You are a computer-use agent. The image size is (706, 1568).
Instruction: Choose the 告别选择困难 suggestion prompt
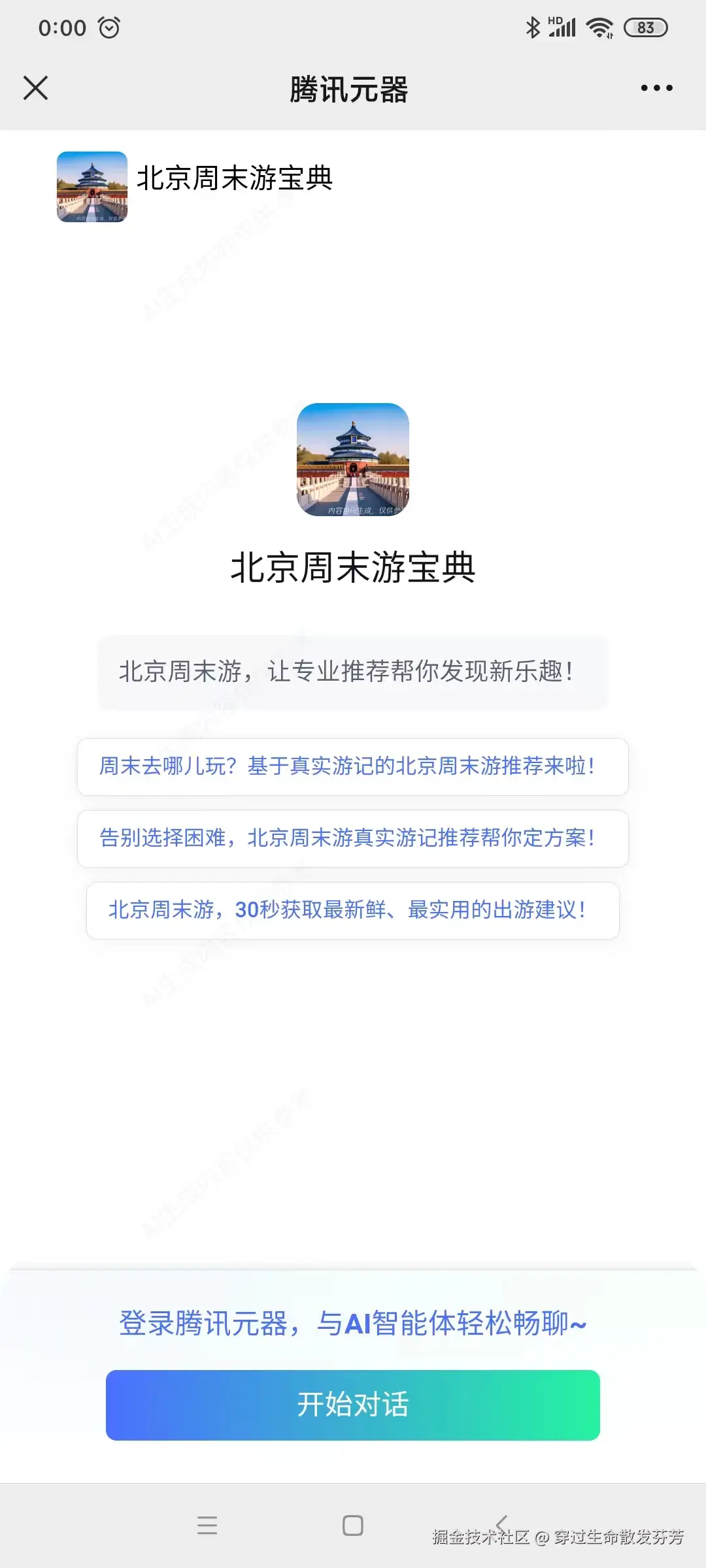coord(353,838)
